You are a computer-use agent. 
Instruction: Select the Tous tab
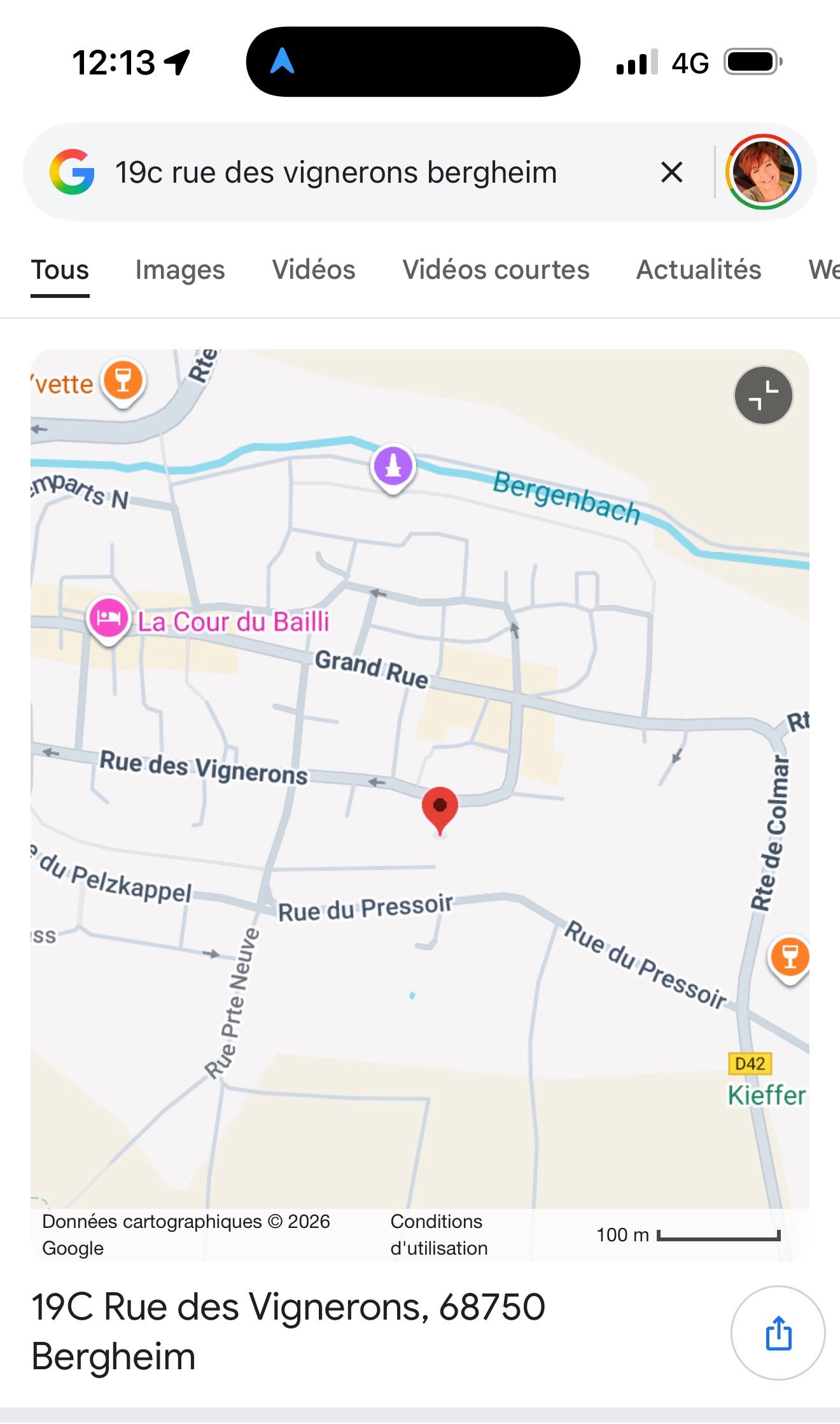pos(60,270)
